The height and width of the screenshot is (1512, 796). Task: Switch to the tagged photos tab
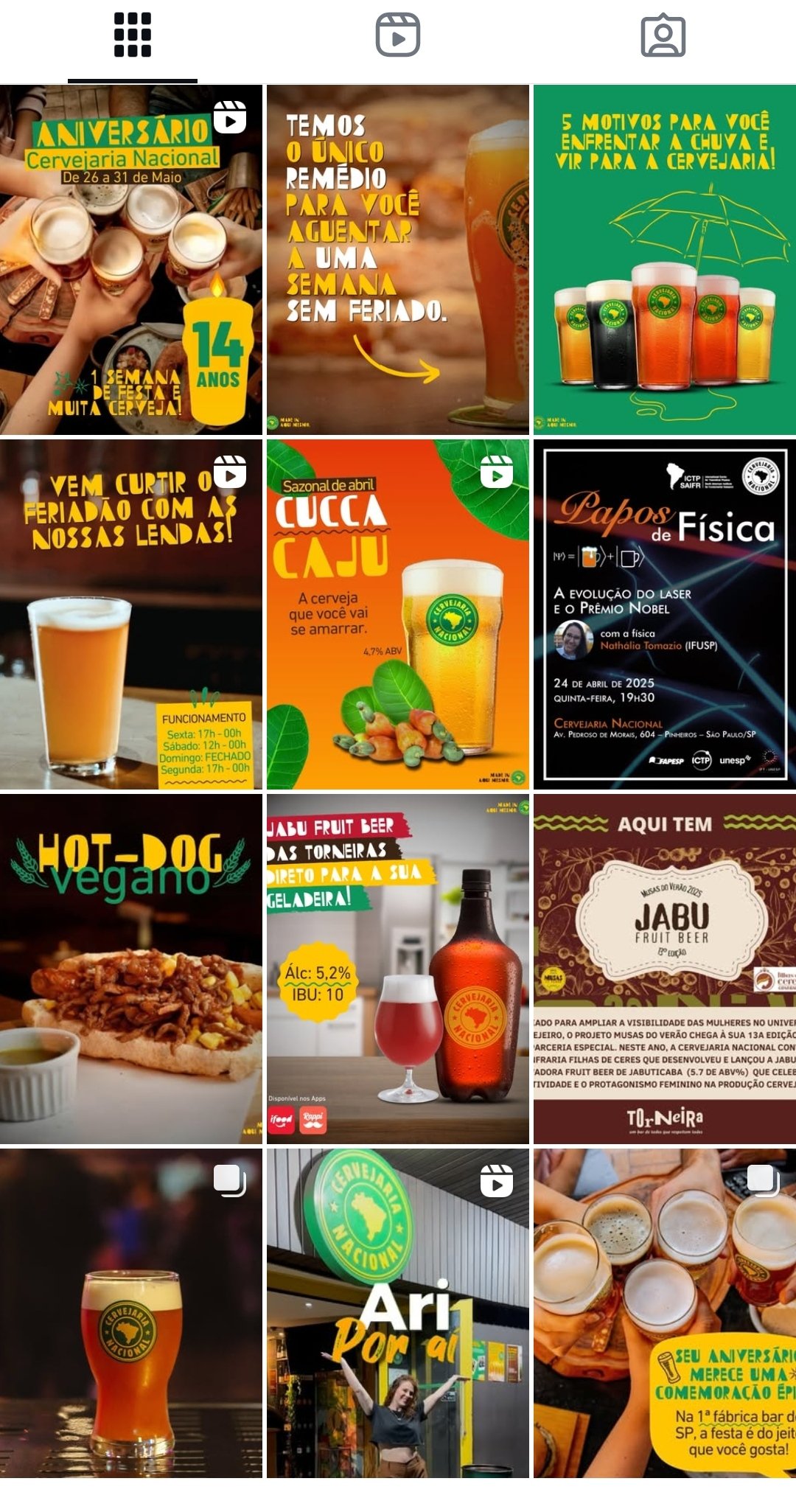point(663,35)
